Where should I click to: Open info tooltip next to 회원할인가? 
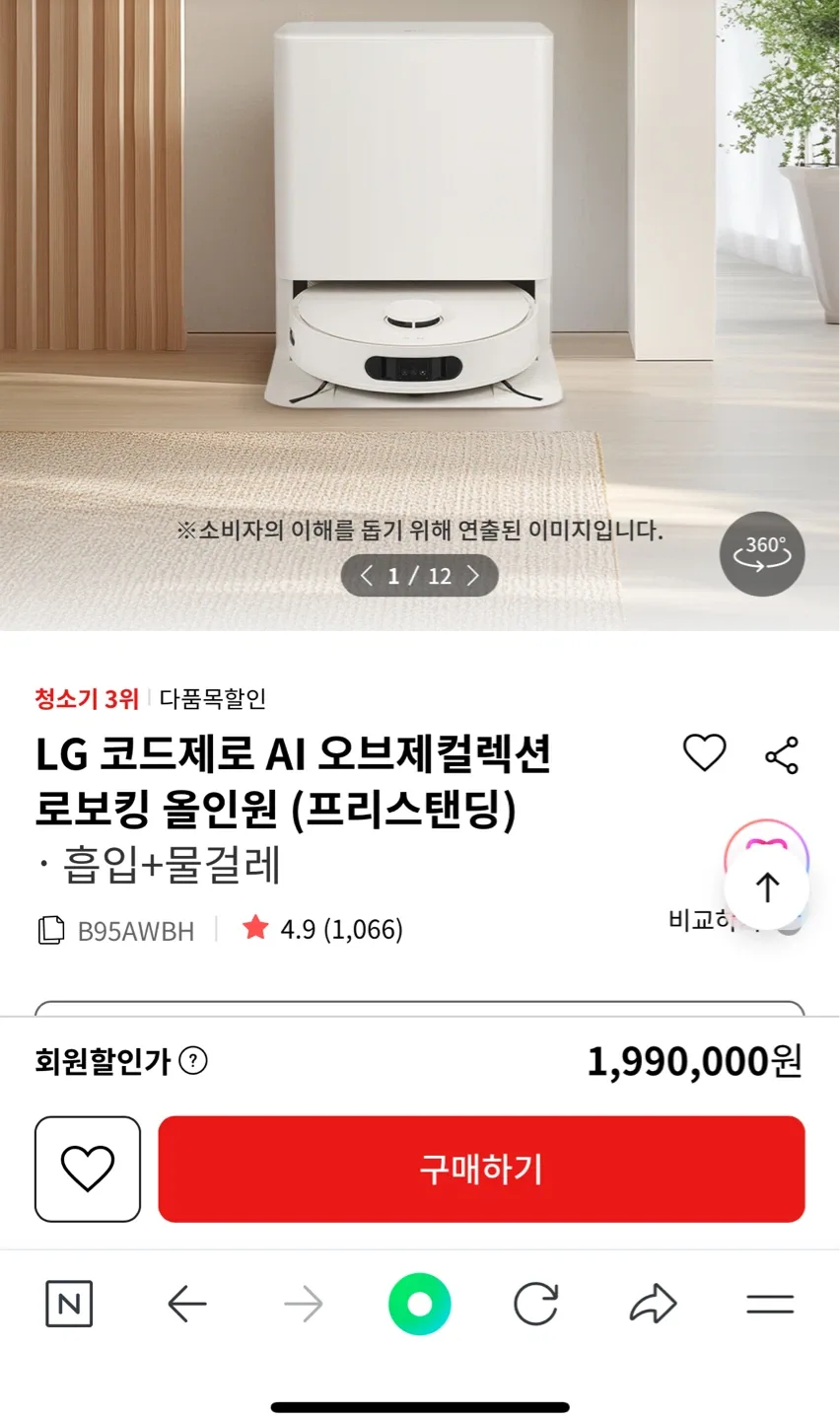(x=194, y=1061)
